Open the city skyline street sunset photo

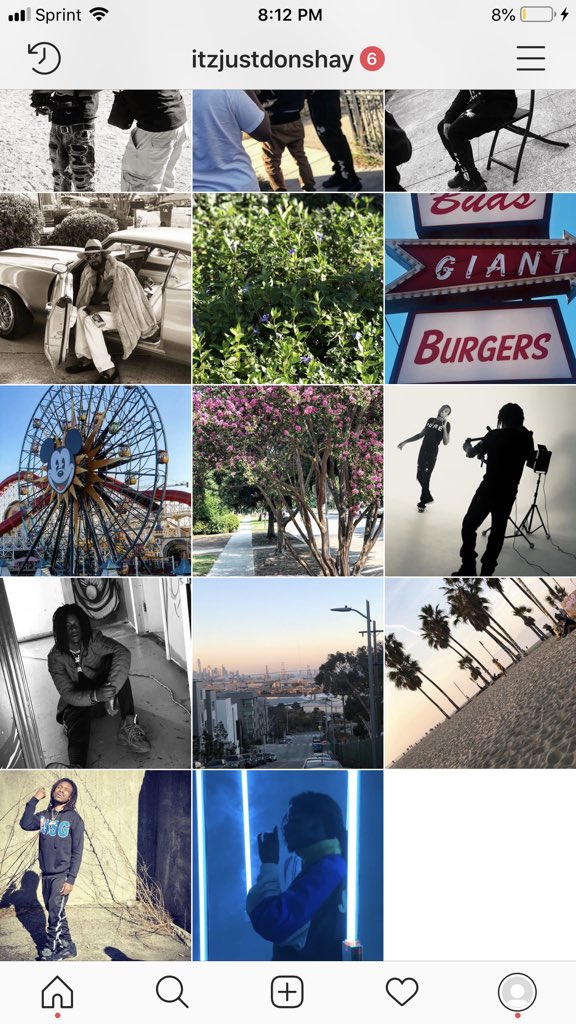[288, 673]
